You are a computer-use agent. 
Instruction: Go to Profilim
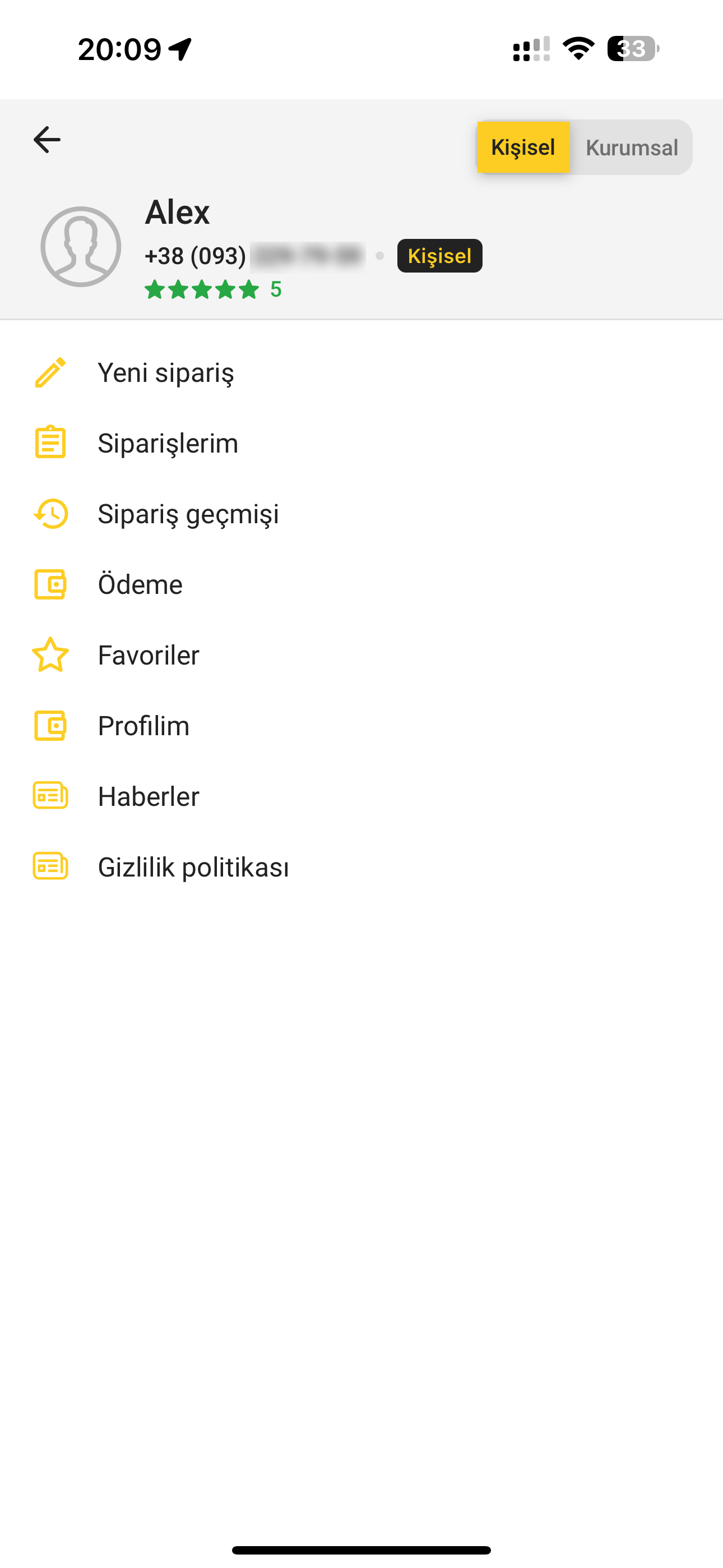tap(361, 726)
